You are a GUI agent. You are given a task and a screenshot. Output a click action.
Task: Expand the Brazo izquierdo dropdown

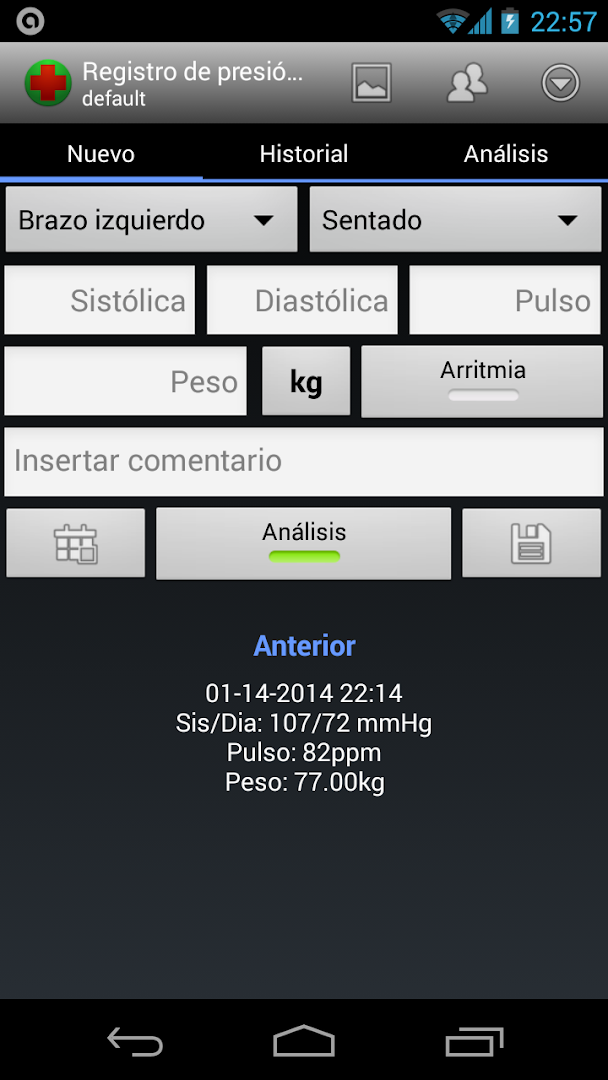click(152, 220)
